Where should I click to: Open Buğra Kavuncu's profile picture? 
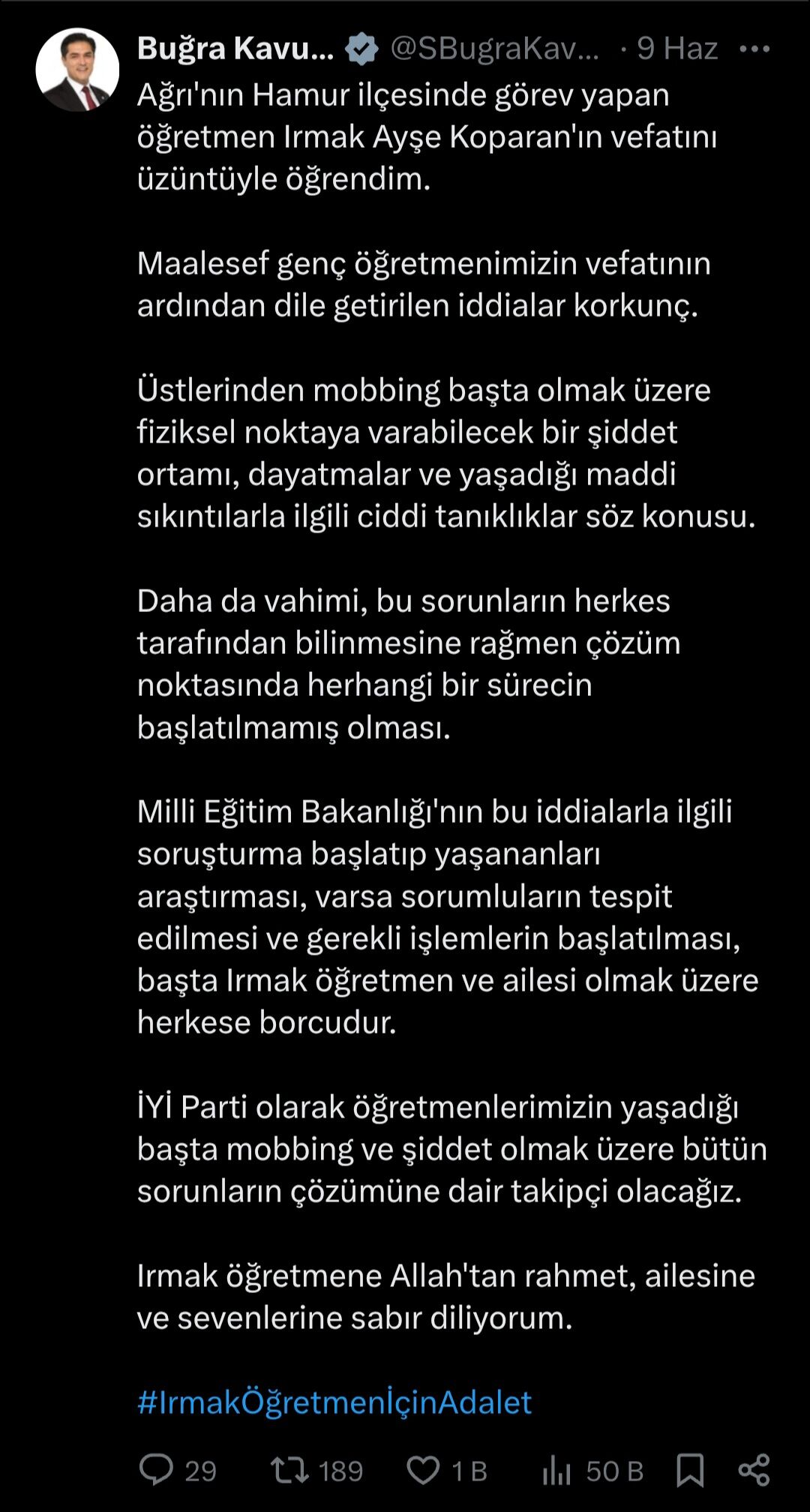pyautogui.click(x=77, y=70)
